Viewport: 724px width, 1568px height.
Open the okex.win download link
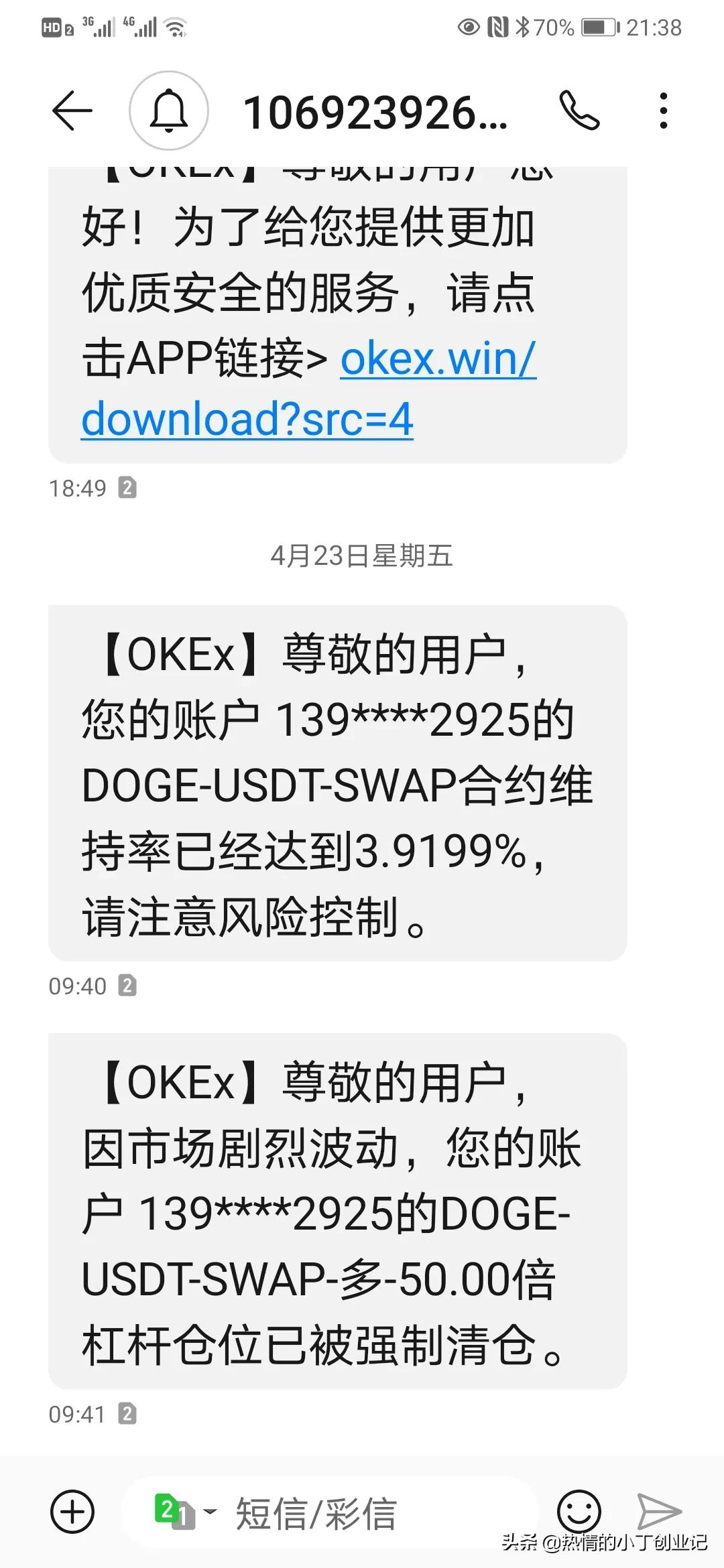pyautogui.click(x=437, y=360)
